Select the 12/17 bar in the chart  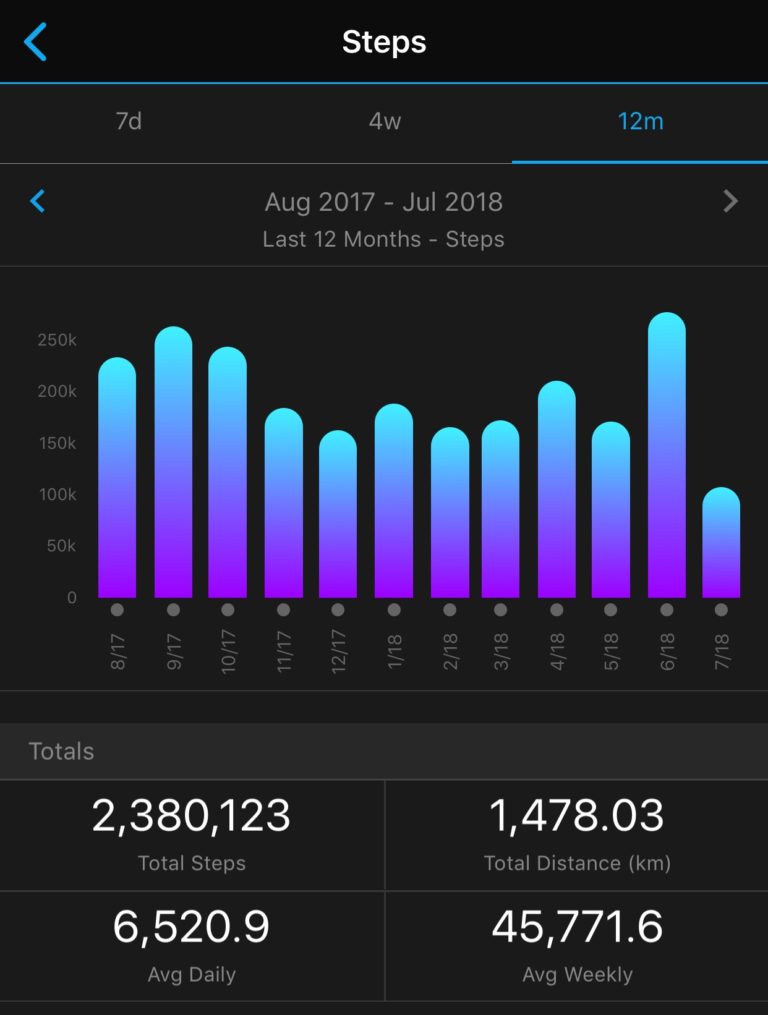tap(338, 515)
